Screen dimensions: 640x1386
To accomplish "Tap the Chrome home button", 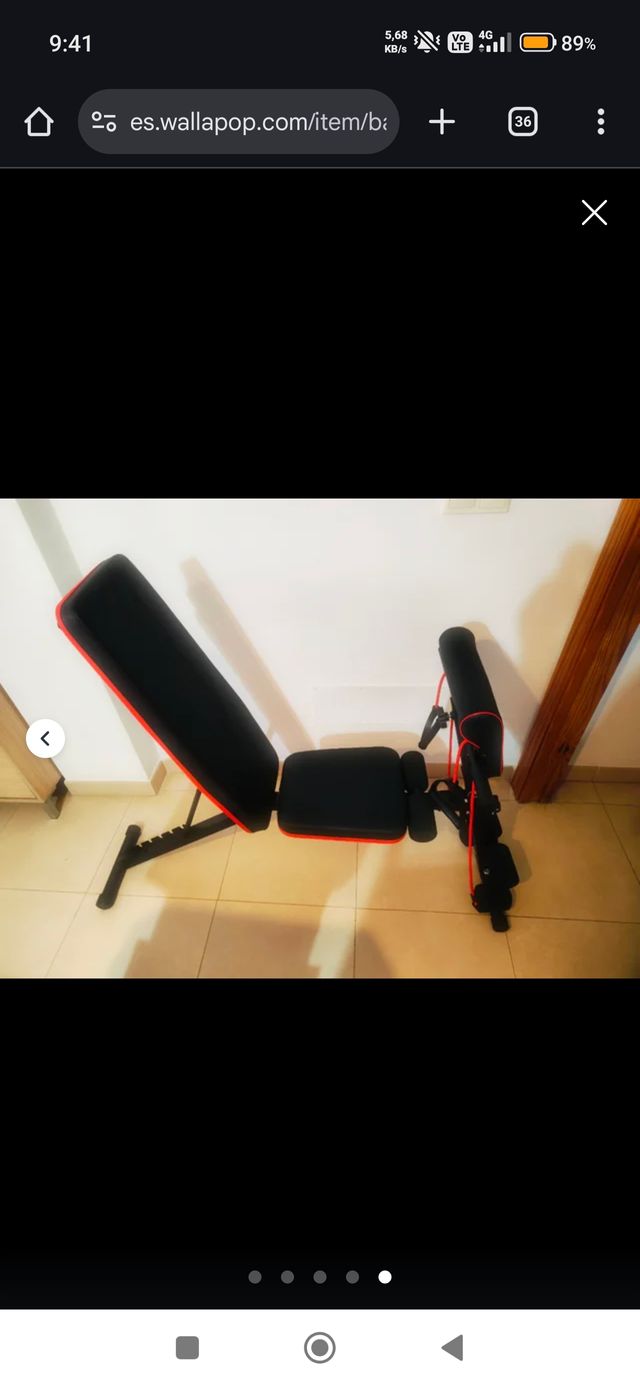I will pos(38,122).
